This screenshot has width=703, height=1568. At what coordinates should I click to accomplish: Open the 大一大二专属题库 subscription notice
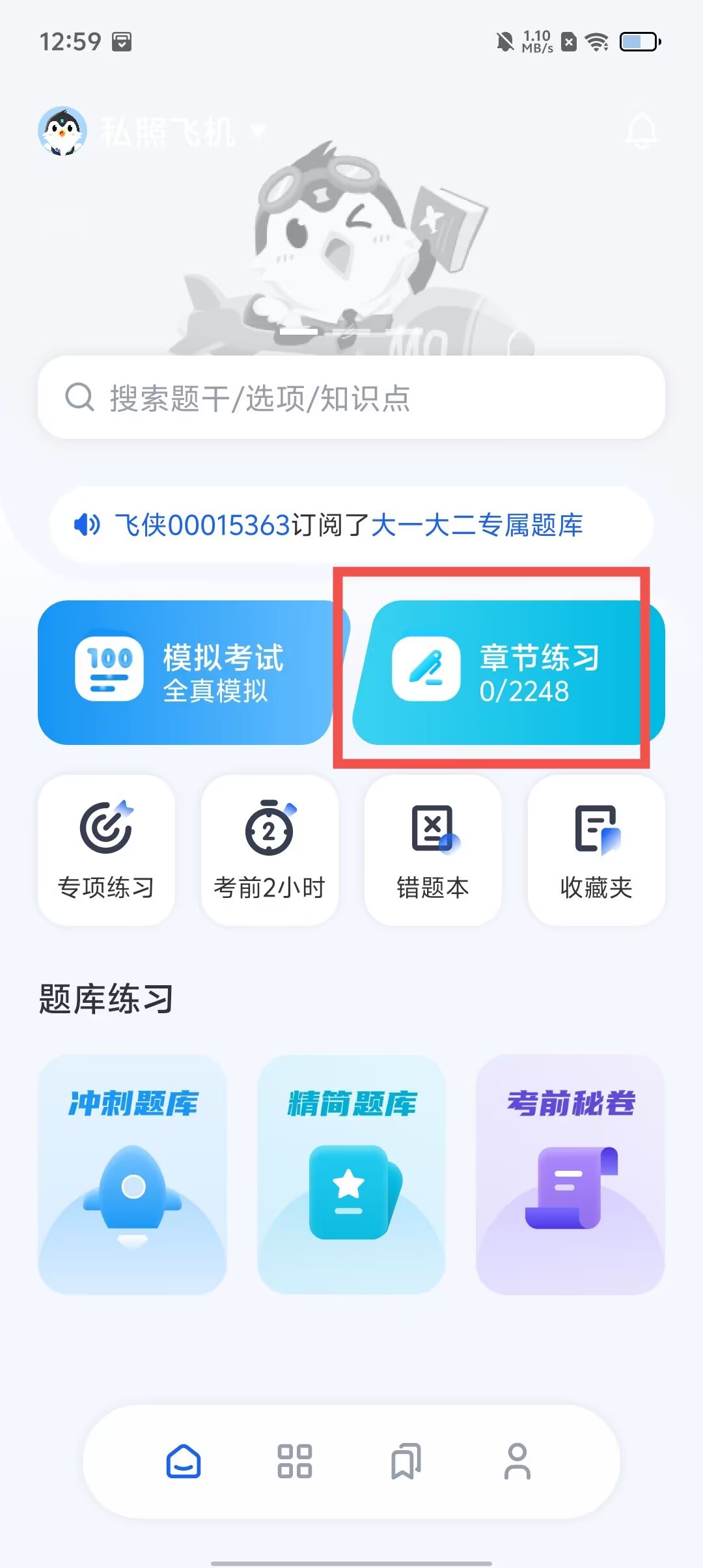(x=478, y=525)
